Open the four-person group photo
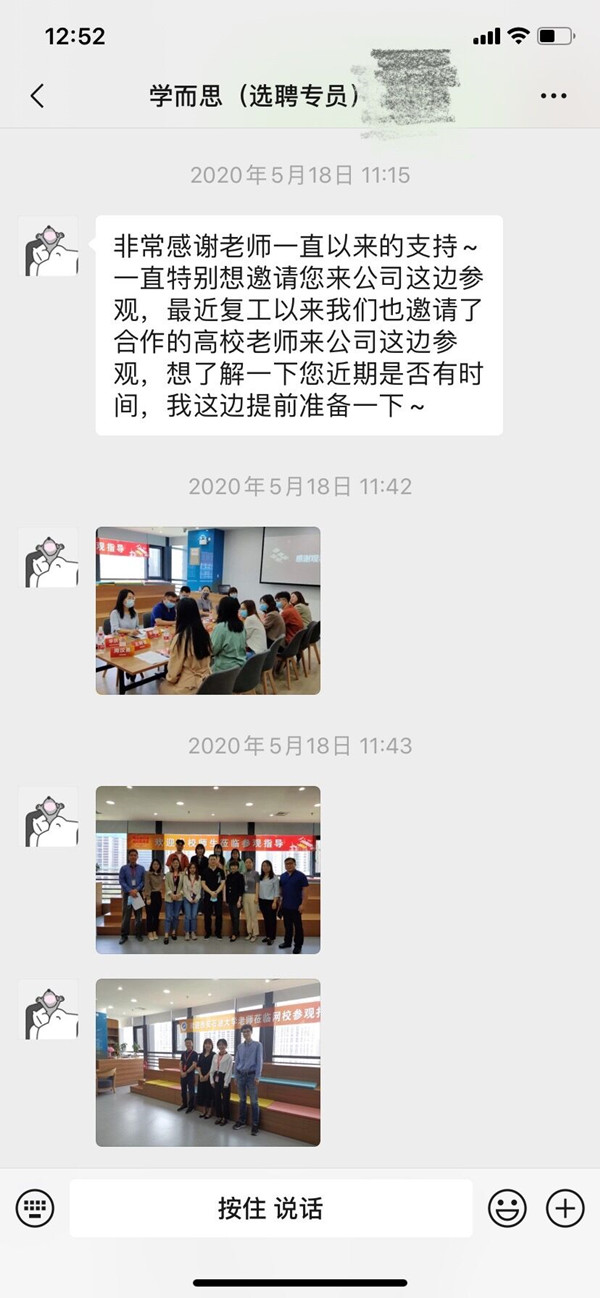The height and width of the screenshot is (1298, 600). click(x=208, y=1062)
